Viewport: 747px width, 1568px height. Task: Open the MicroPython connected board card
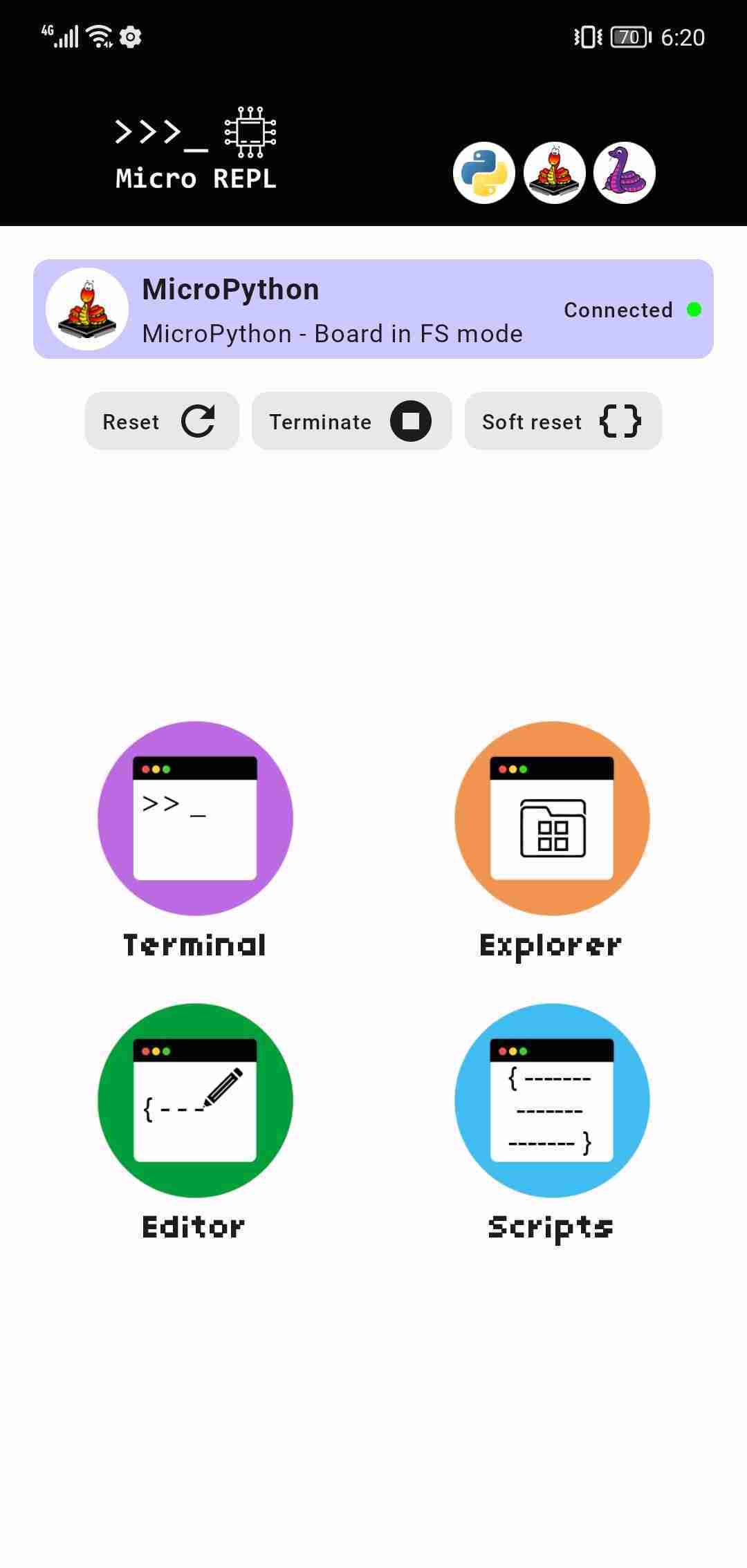[373, 309]
